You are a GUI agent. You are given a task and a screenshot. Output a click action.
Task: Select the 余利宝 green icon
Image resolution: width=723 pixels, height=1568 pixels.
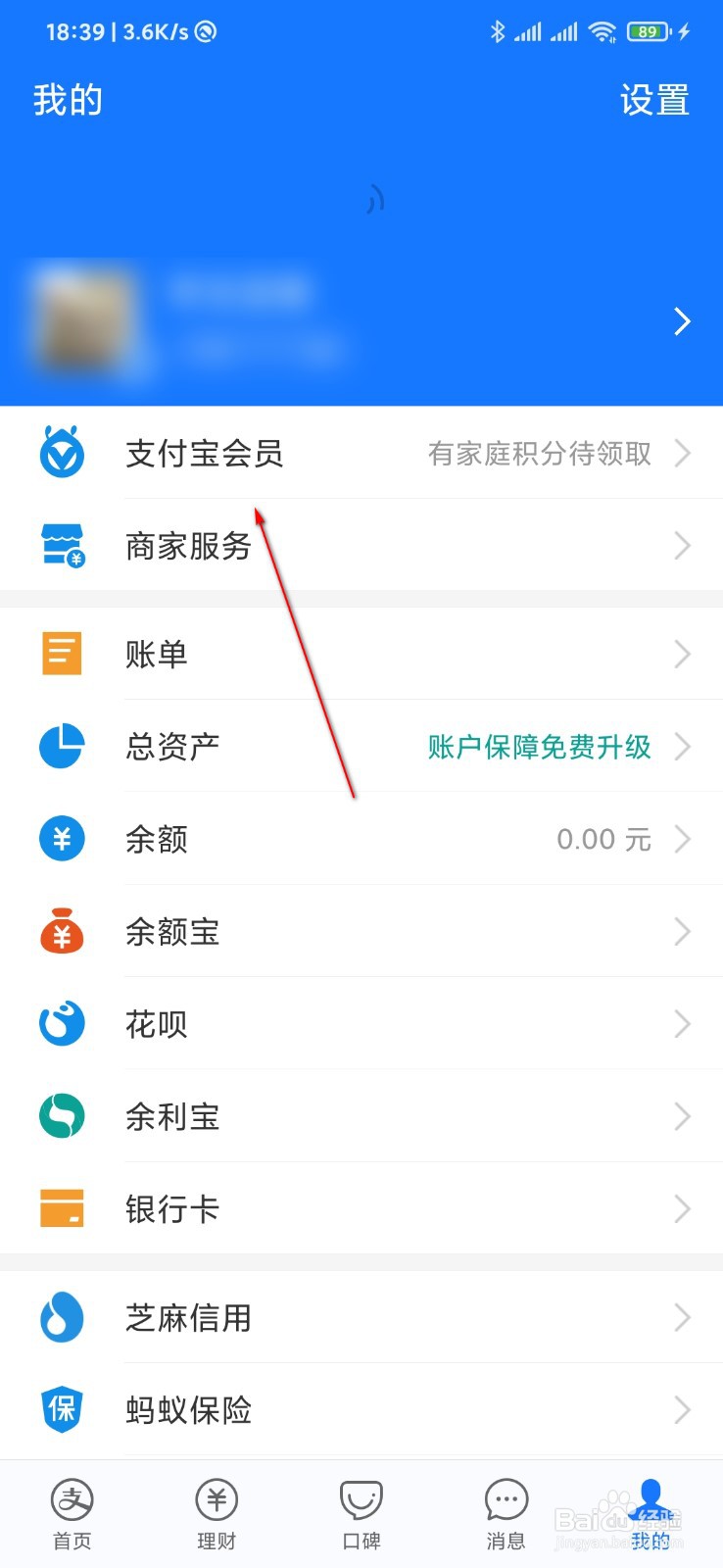tap(62, 1115)
